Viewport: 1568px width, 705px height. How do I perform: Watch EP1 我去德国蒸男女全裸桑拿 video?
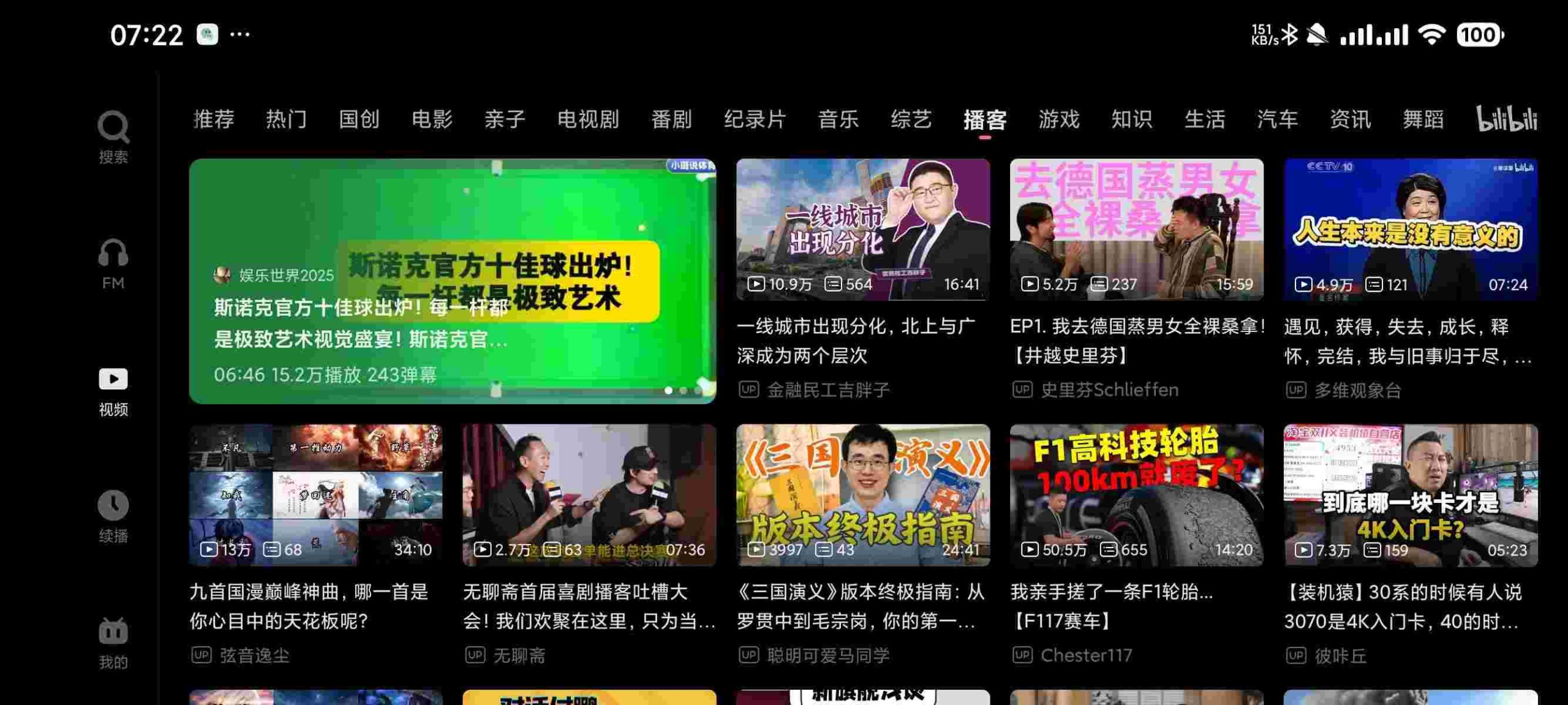1136,230
